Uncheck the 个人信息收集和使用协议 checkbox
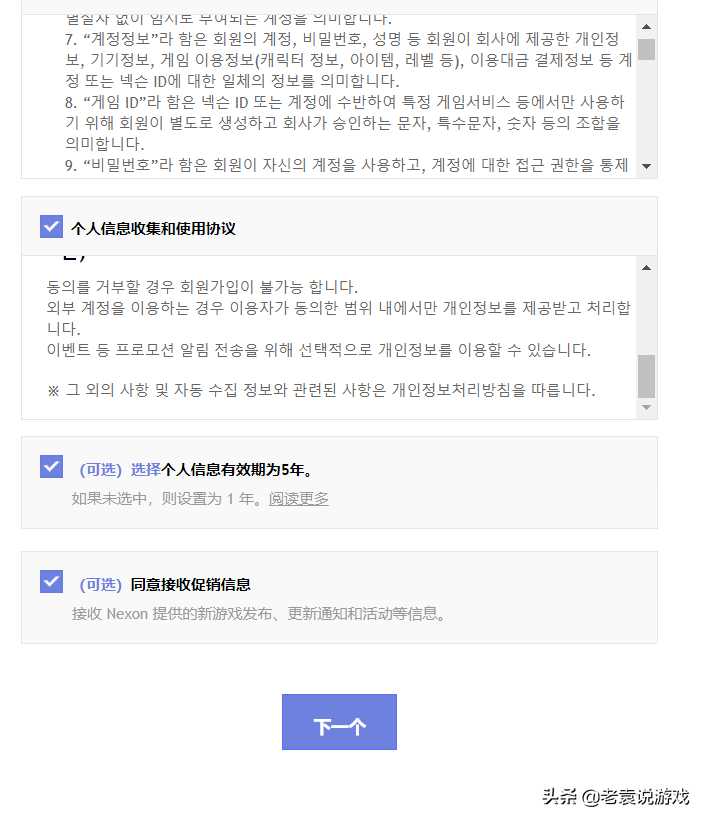 51,227
